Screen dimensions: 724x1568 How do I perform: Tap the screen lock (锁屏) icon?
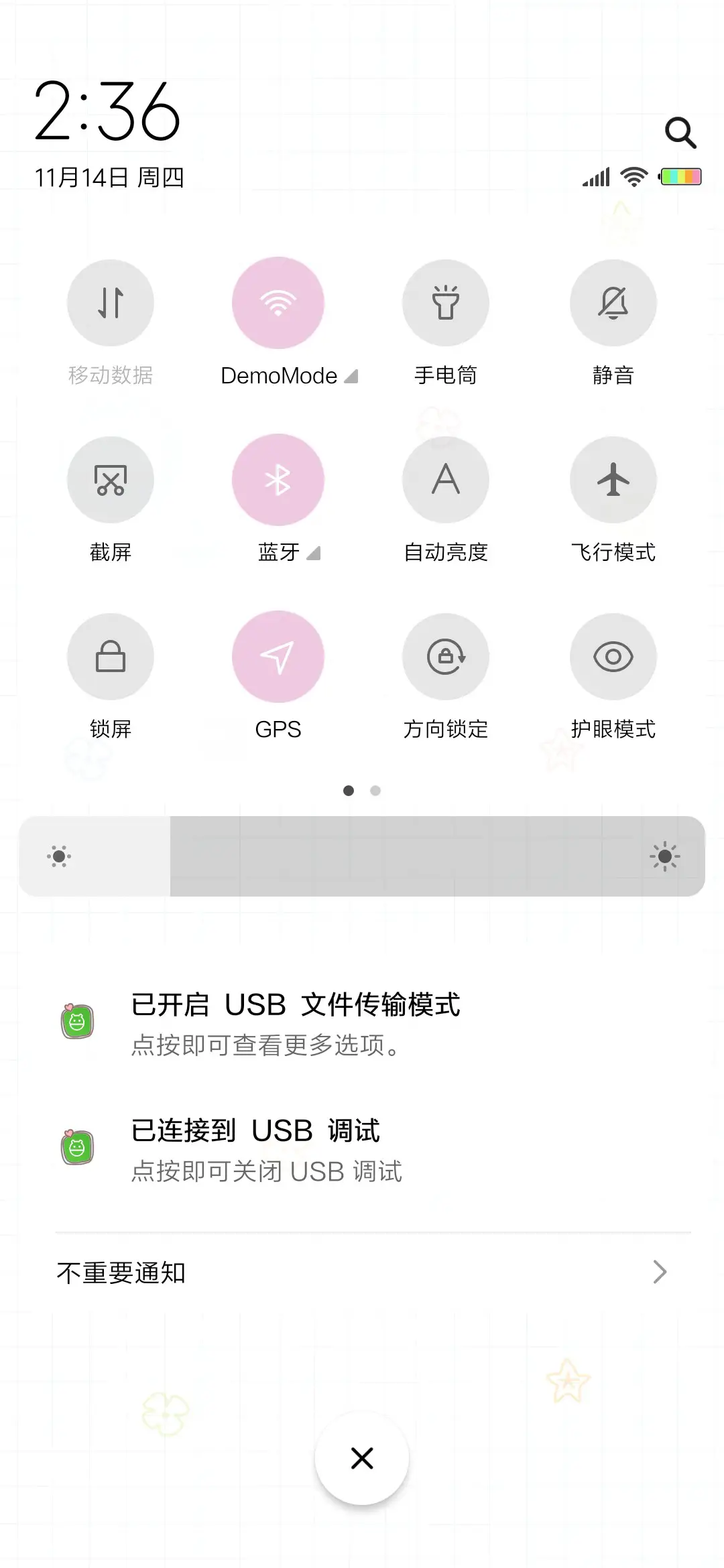tap(111, 657)
